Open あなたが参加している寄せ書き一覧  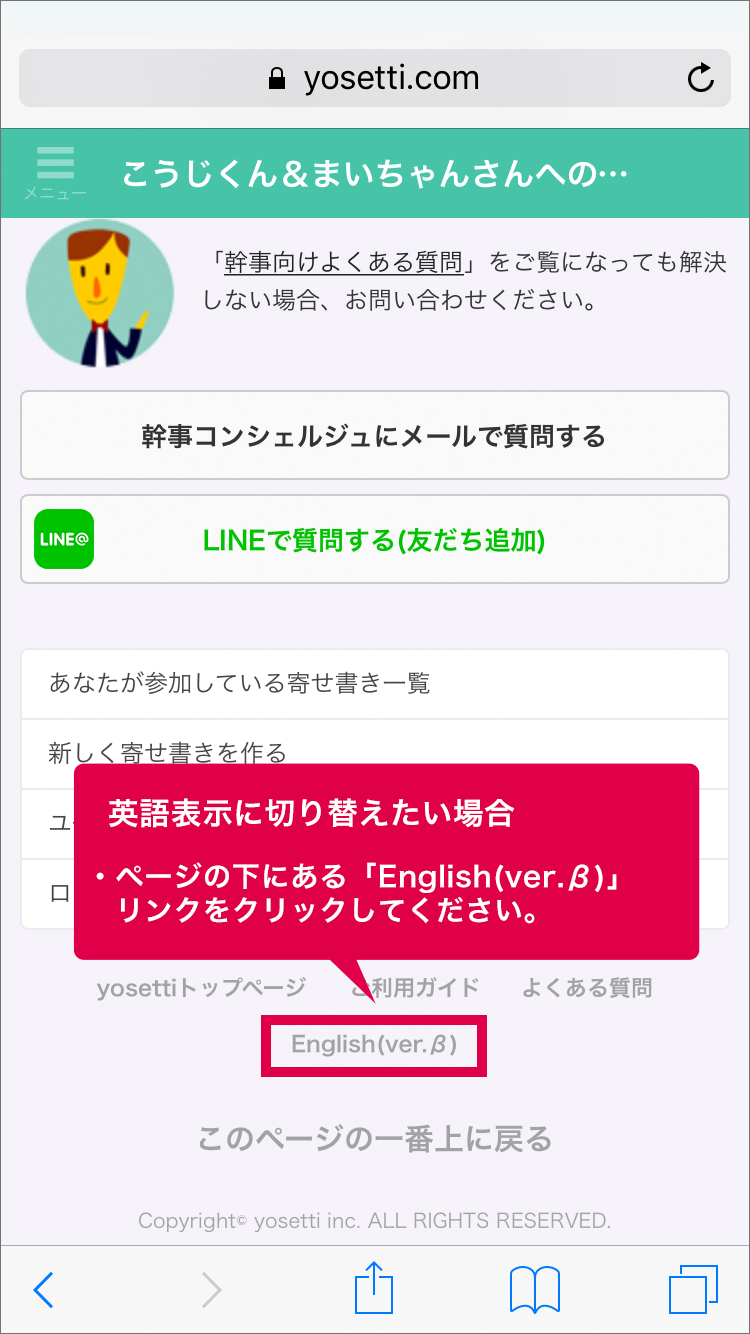[375, 684]
